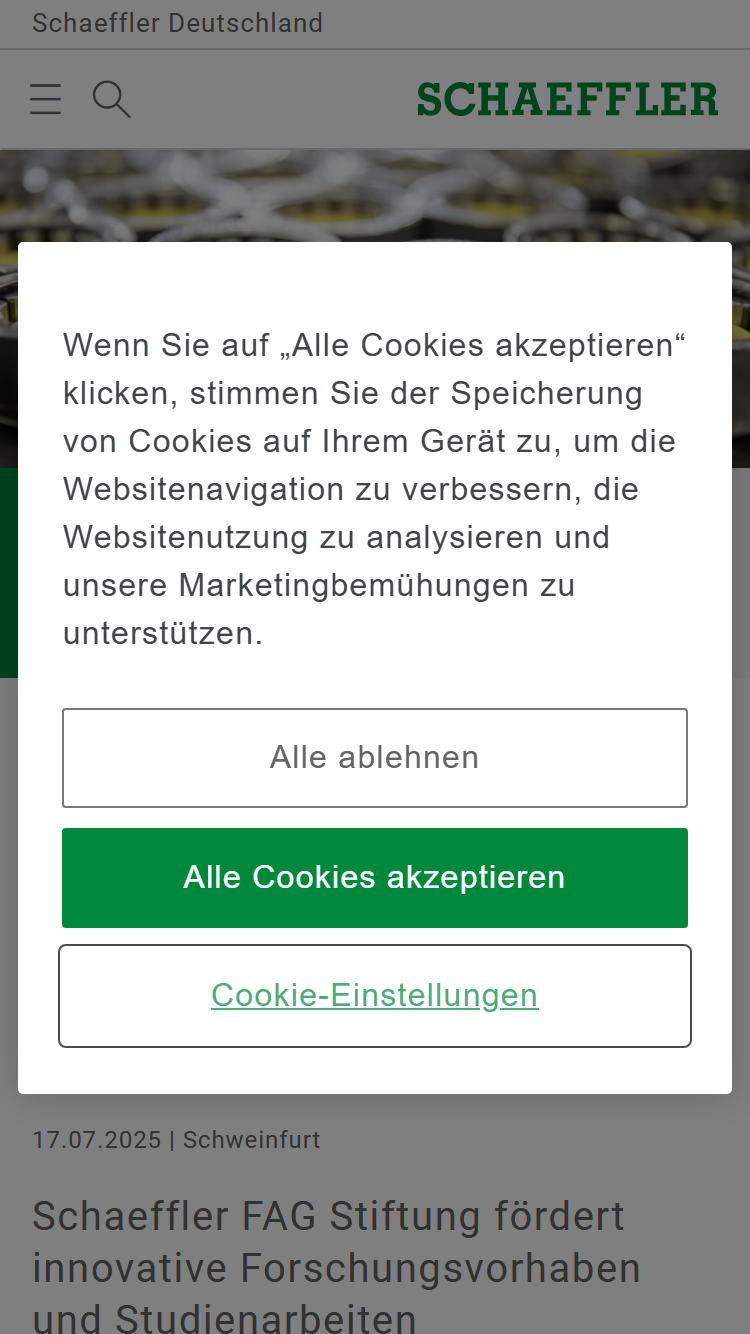Image resolution: width=750 pixels, height=1334 pixels.
Task: Tap Alle ablehnen to reject cookies
Action: click(375, 758)
